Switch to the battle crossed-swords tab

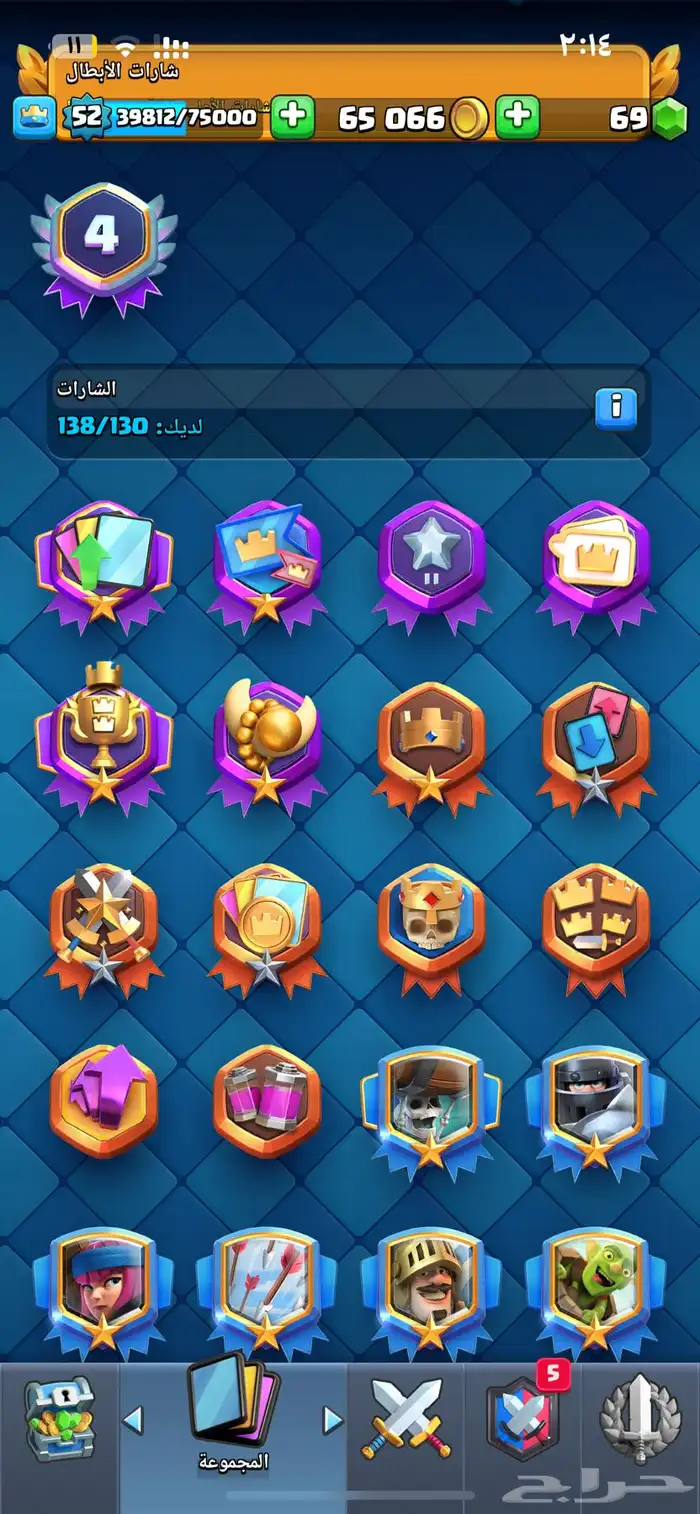coord(406,1418)
